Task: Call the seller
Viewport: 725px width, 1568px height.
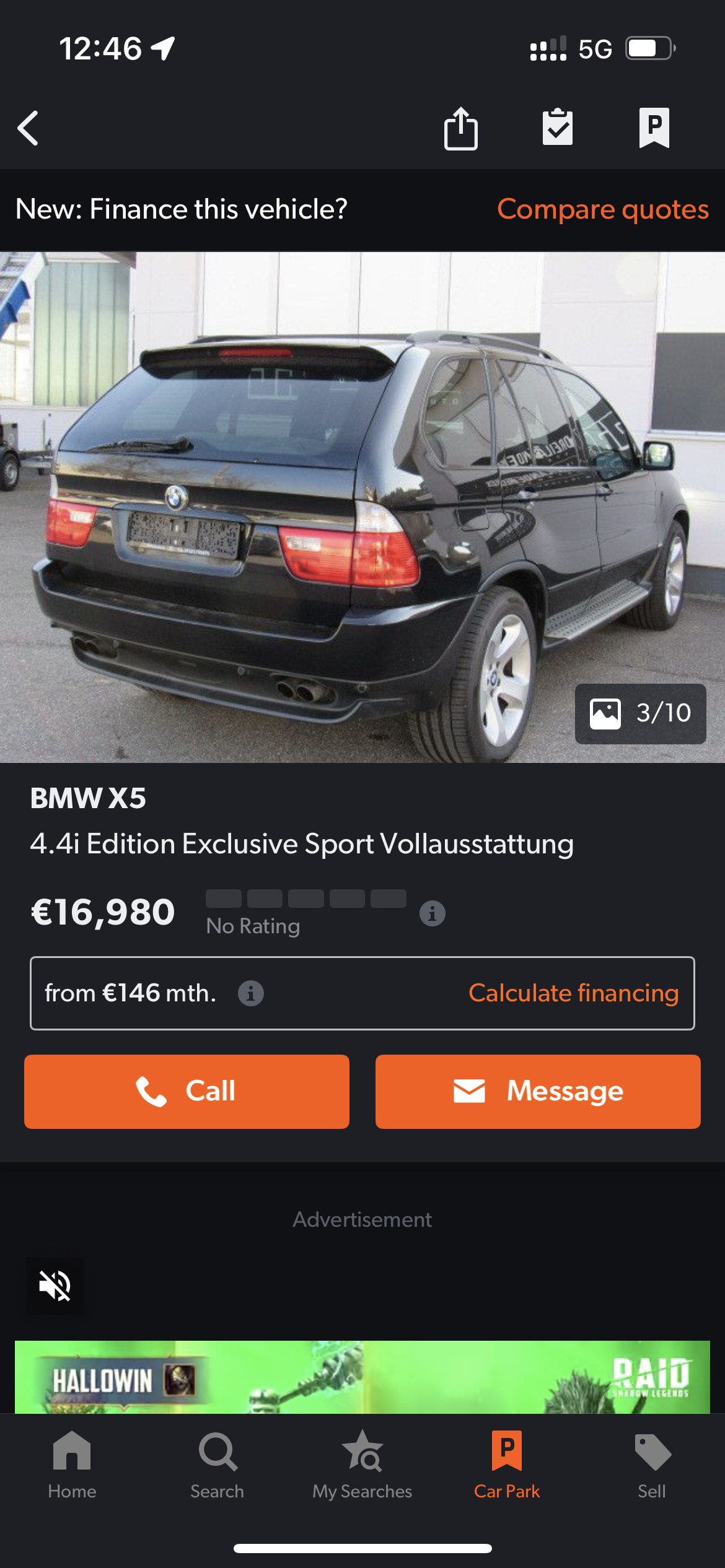Action: point(187,1091)
